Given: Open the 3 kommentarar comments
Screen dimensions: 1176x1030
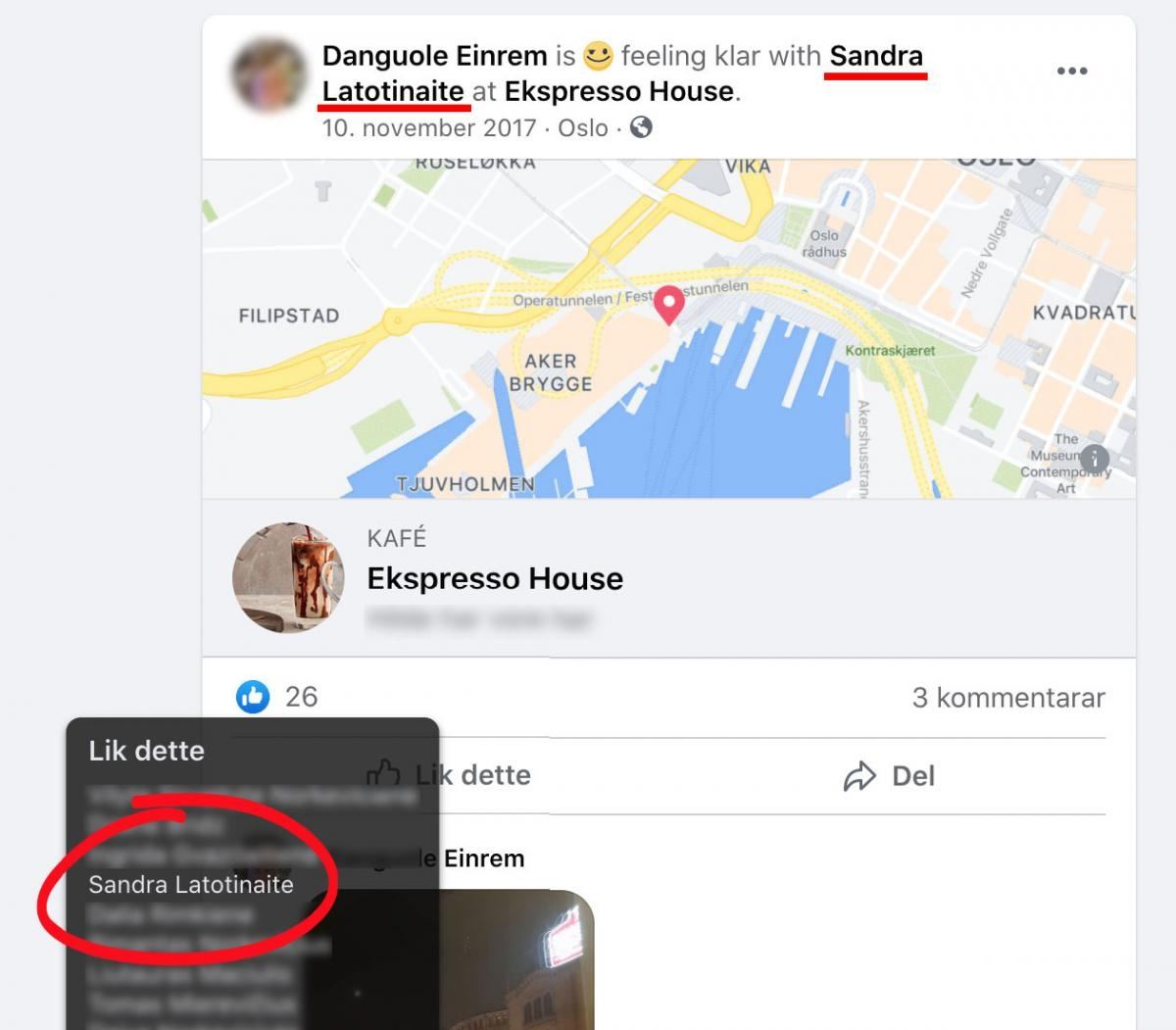Looking at the screenshot, I should coord(1007,698).
